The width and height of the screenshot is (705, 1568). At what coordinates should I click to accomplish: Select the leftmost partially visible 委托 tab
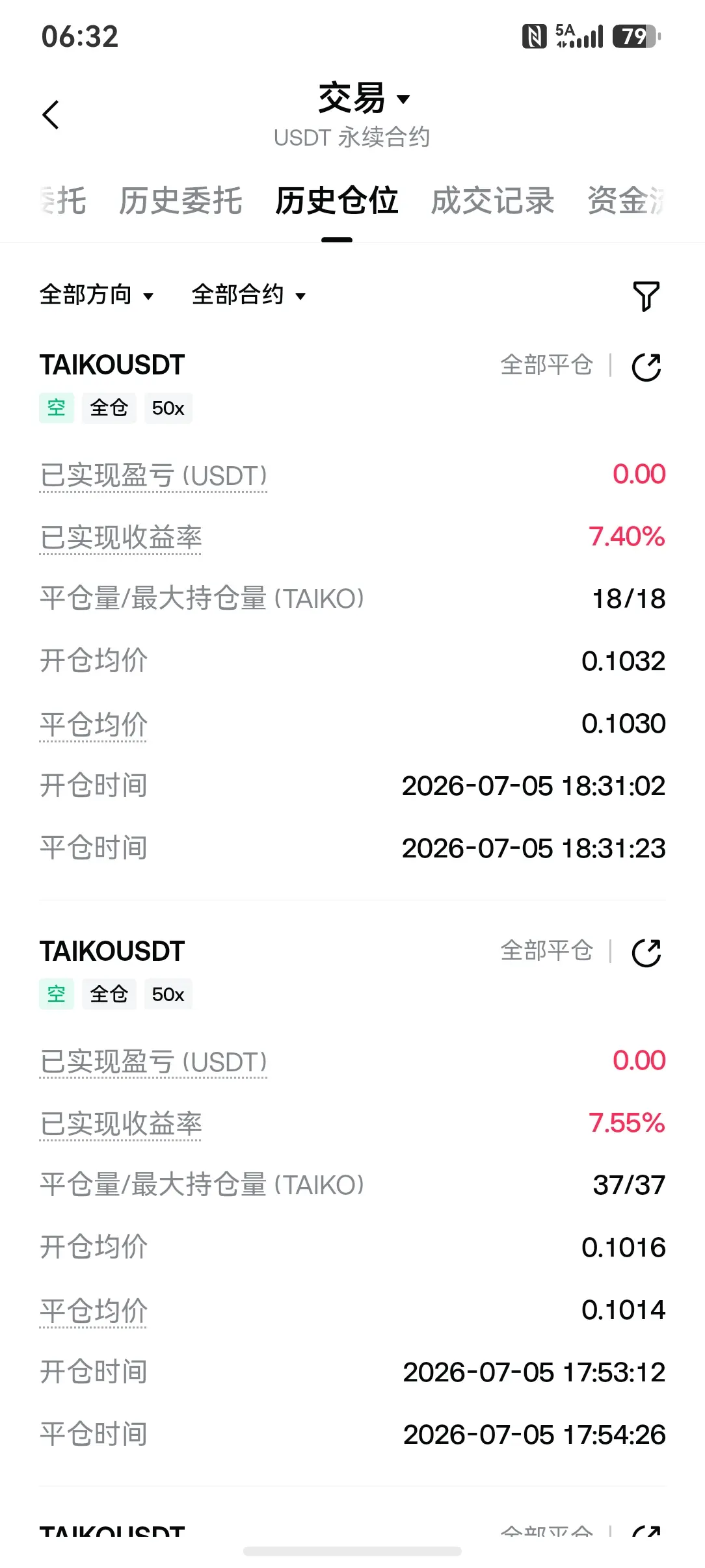click(62, 200)
